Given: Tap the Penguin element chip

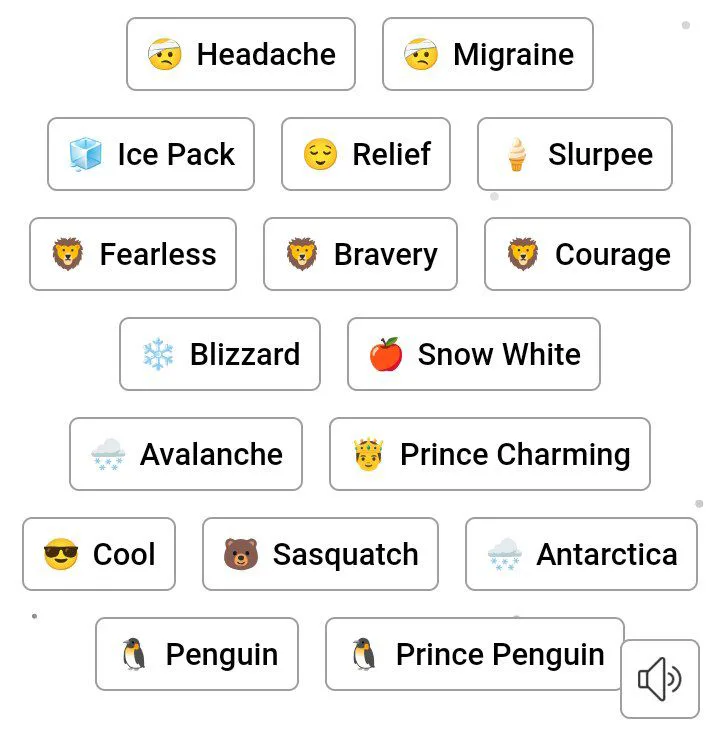Looking at the screenshot, I should (197, 654).
